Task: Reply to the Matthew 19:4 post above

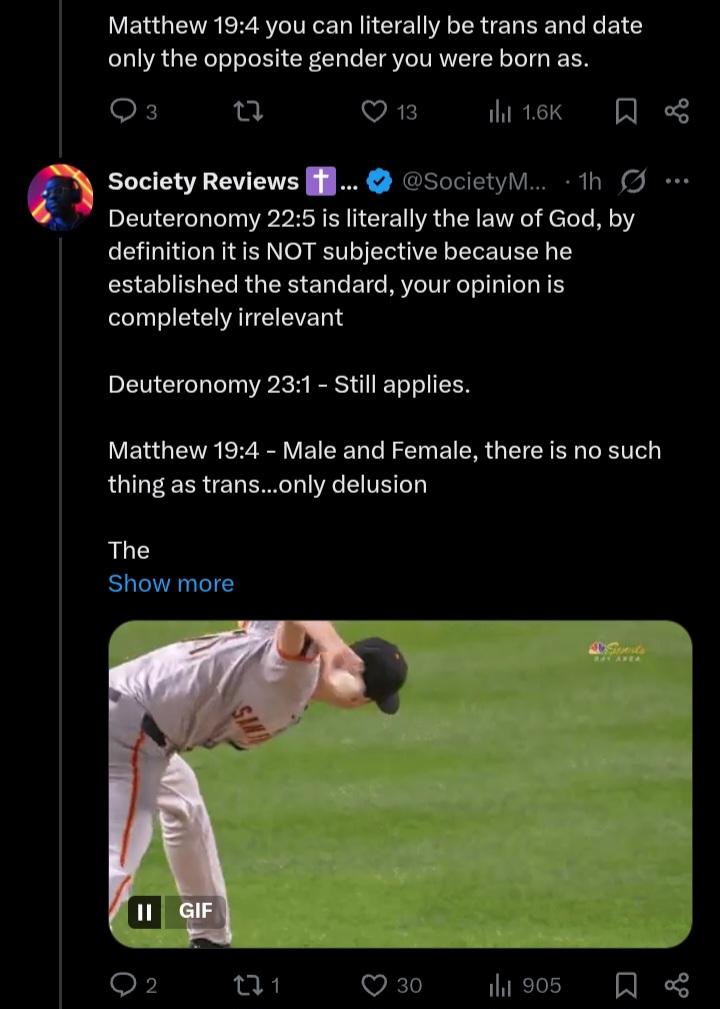Action: tap(122, 112)
